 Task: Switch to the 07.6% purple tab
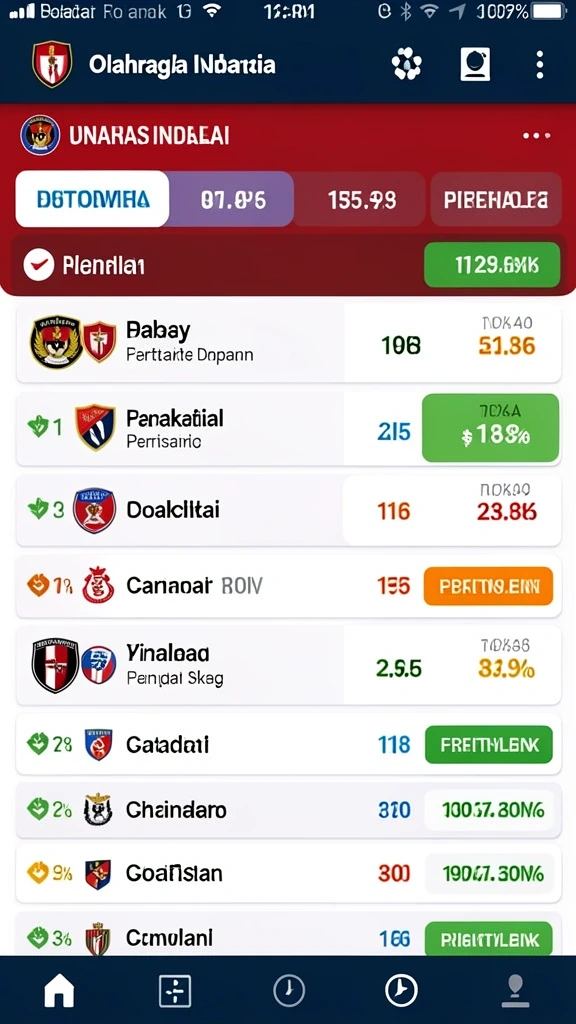click(231, 199)
